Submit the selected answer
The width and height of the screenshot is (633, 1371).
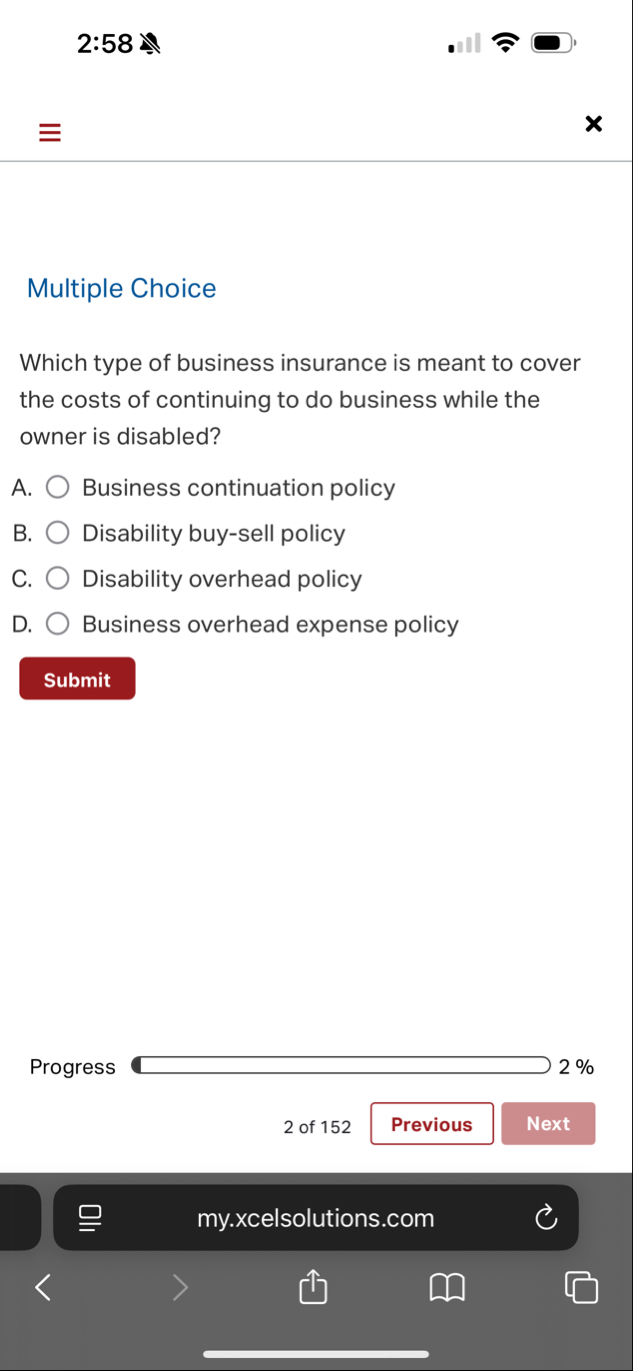pos(77,679)
